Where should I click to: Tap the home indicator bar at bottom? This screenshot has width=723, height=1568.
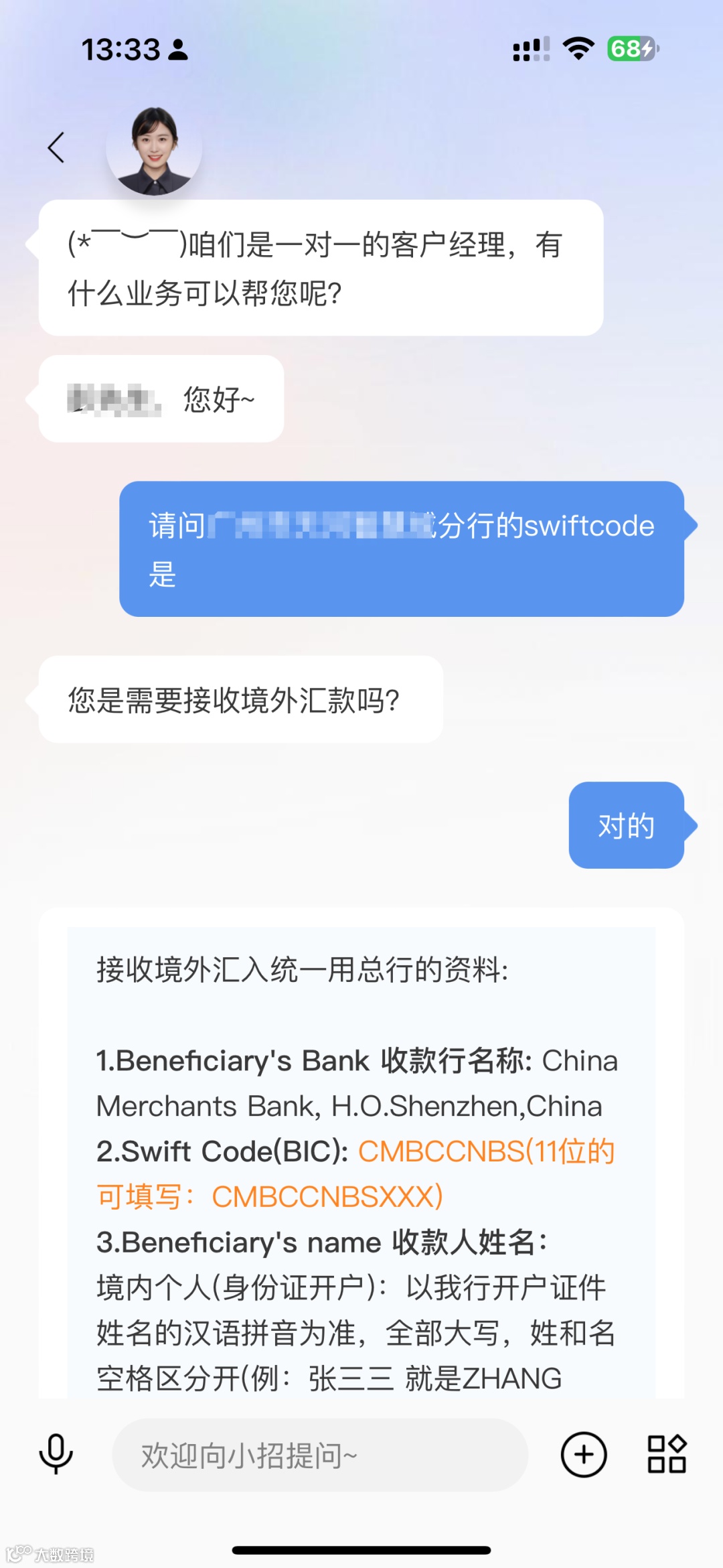(x=361, y=1551)
